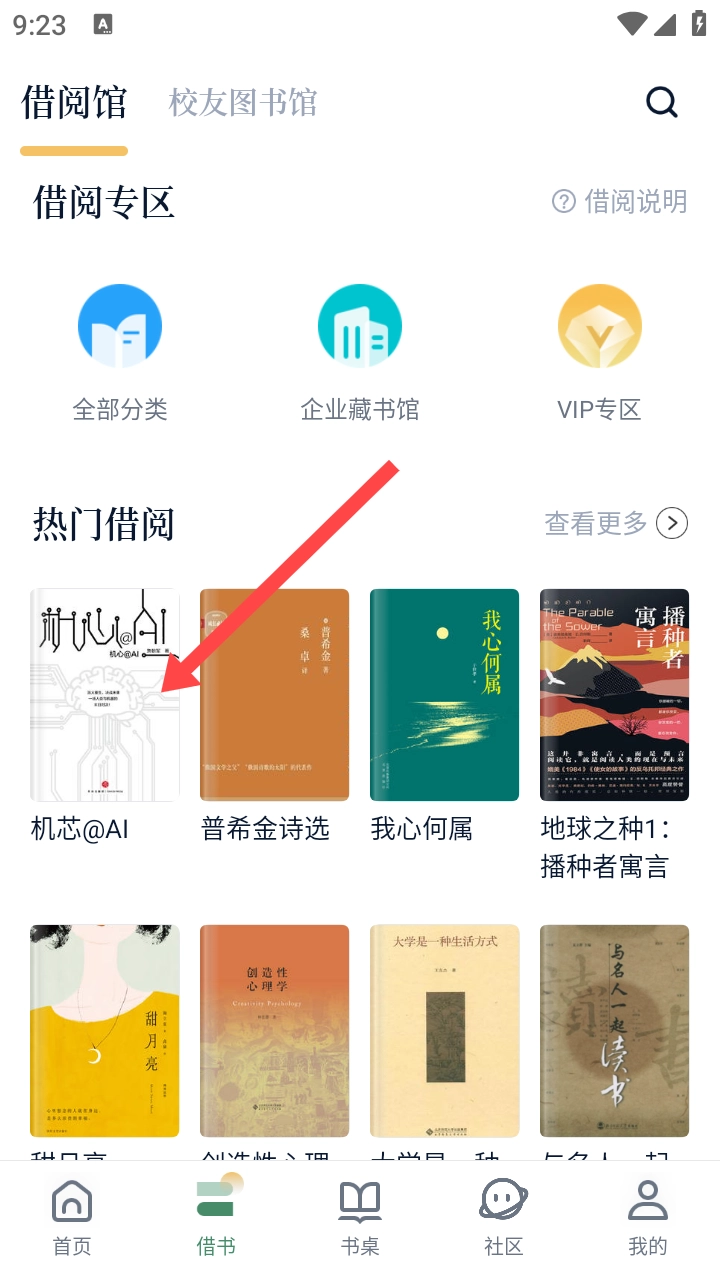
Task: Open the 甜月亮 book cover
Action: pyautogui.click(x=105, y=1030)
